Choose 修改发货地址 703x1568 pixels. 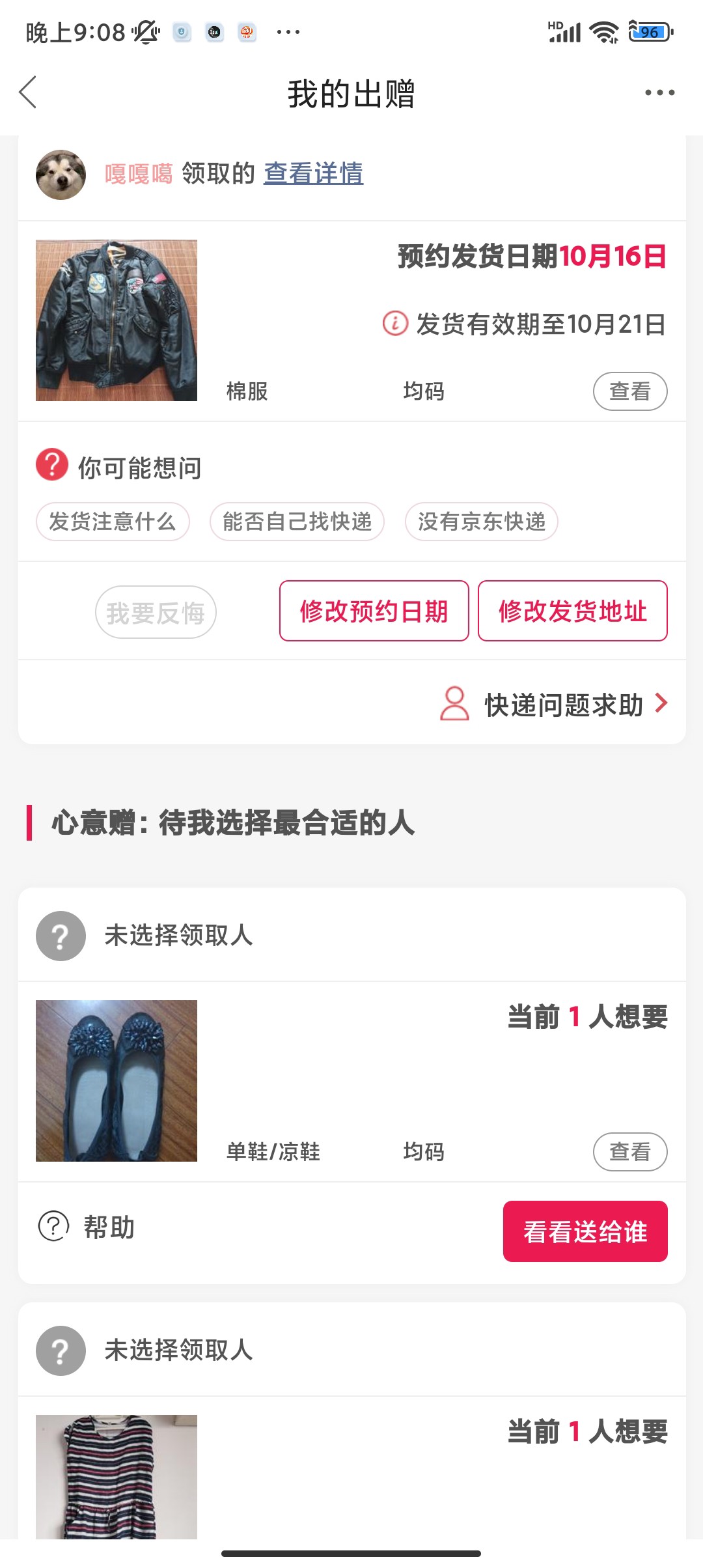572,611
